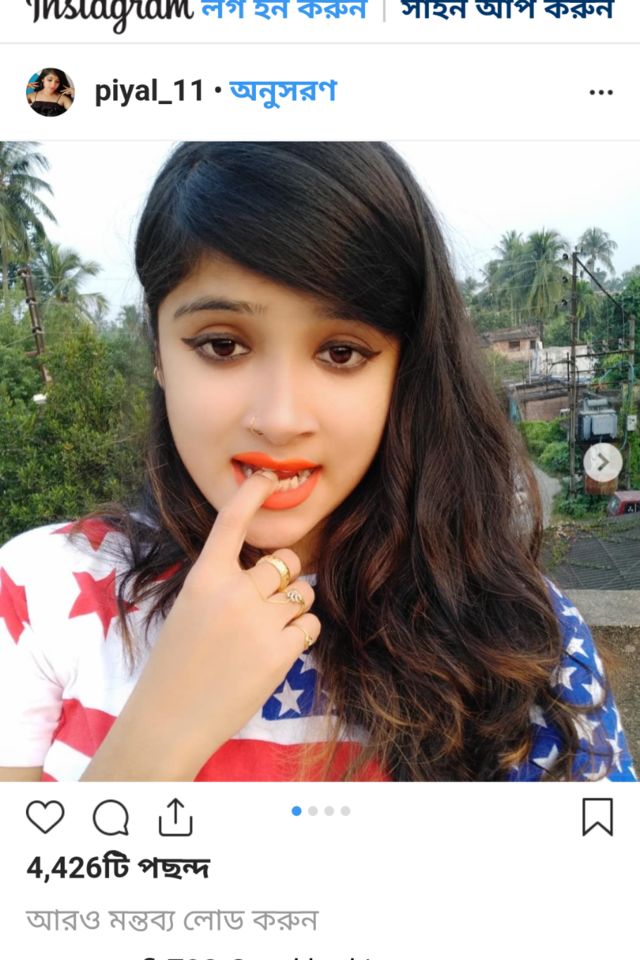Image resolution: width=640 pixels, height=960 pixels.
Task: Open the piyal_11 username link
Action: coord(149,92)
